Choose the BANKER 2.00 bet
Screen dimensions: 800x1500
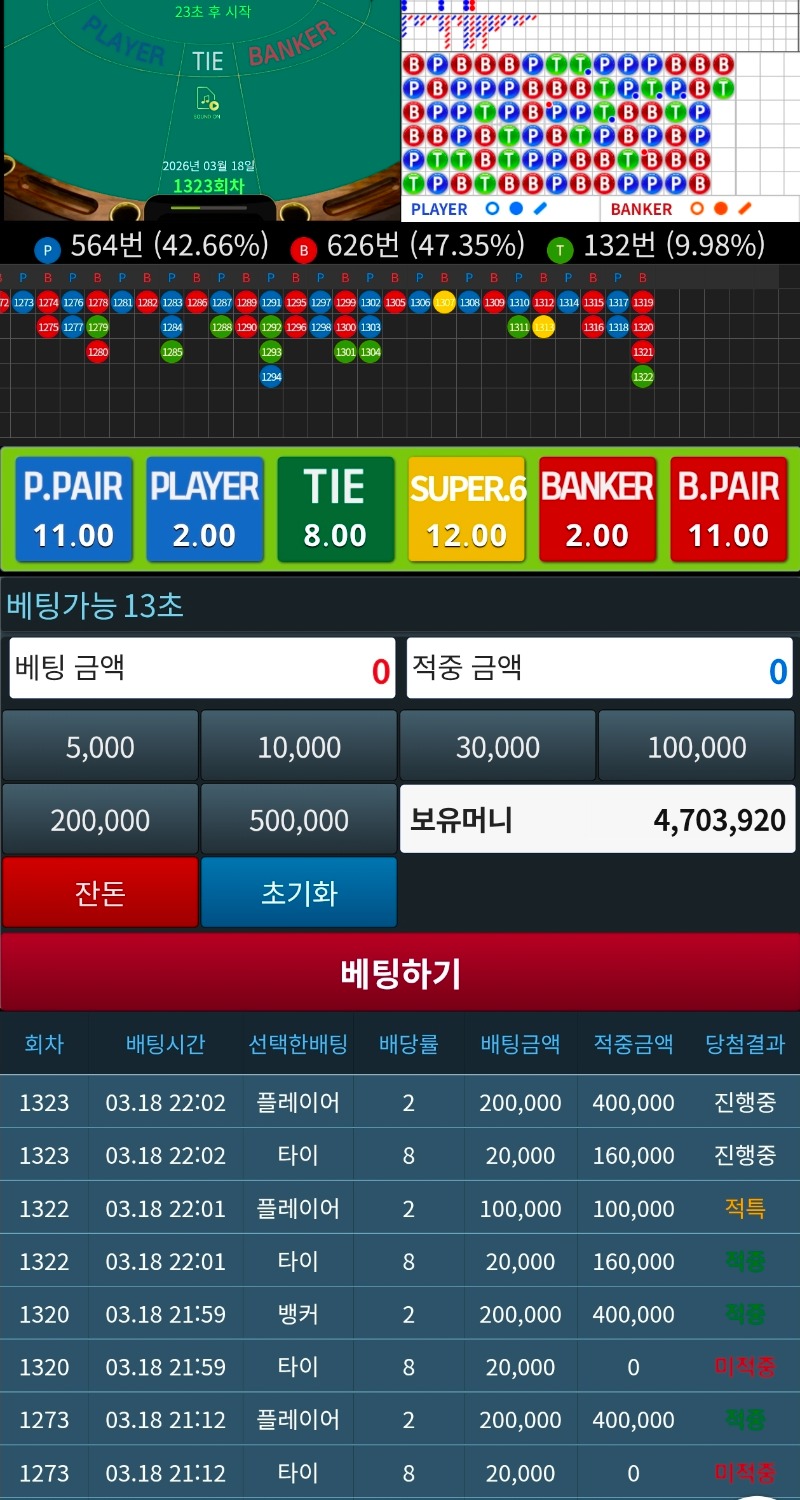597,509
